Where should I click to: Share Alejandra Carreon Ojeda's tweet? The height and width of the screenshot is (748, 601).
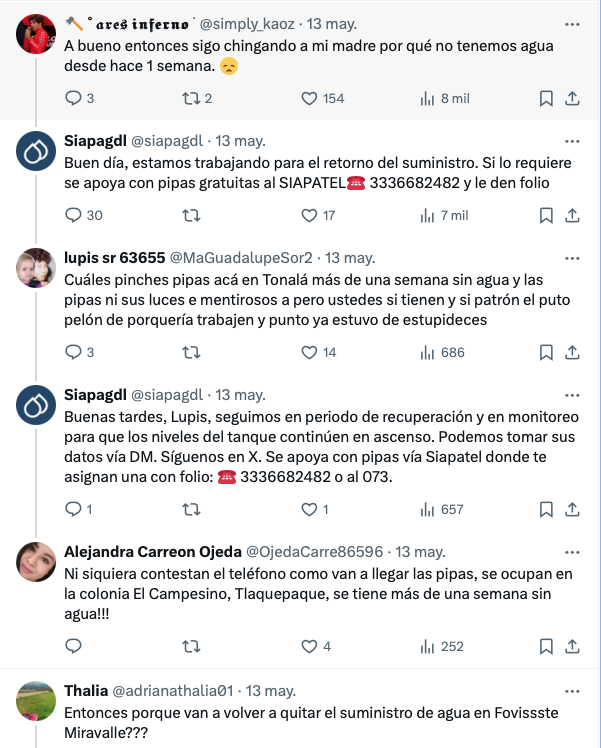[572, 646]
